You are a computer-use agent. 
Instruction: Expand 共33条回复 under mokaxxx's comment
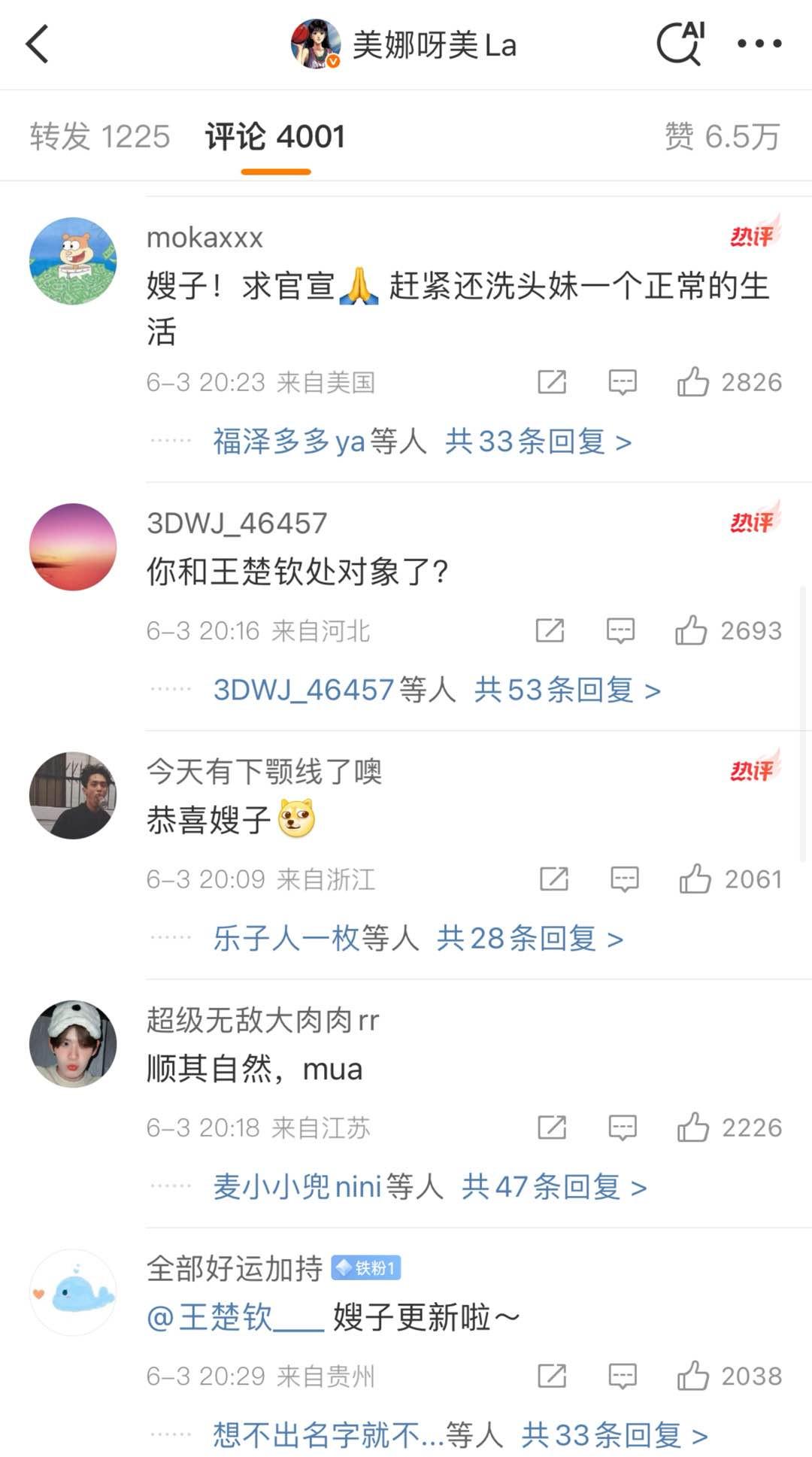tap(538, 442)
